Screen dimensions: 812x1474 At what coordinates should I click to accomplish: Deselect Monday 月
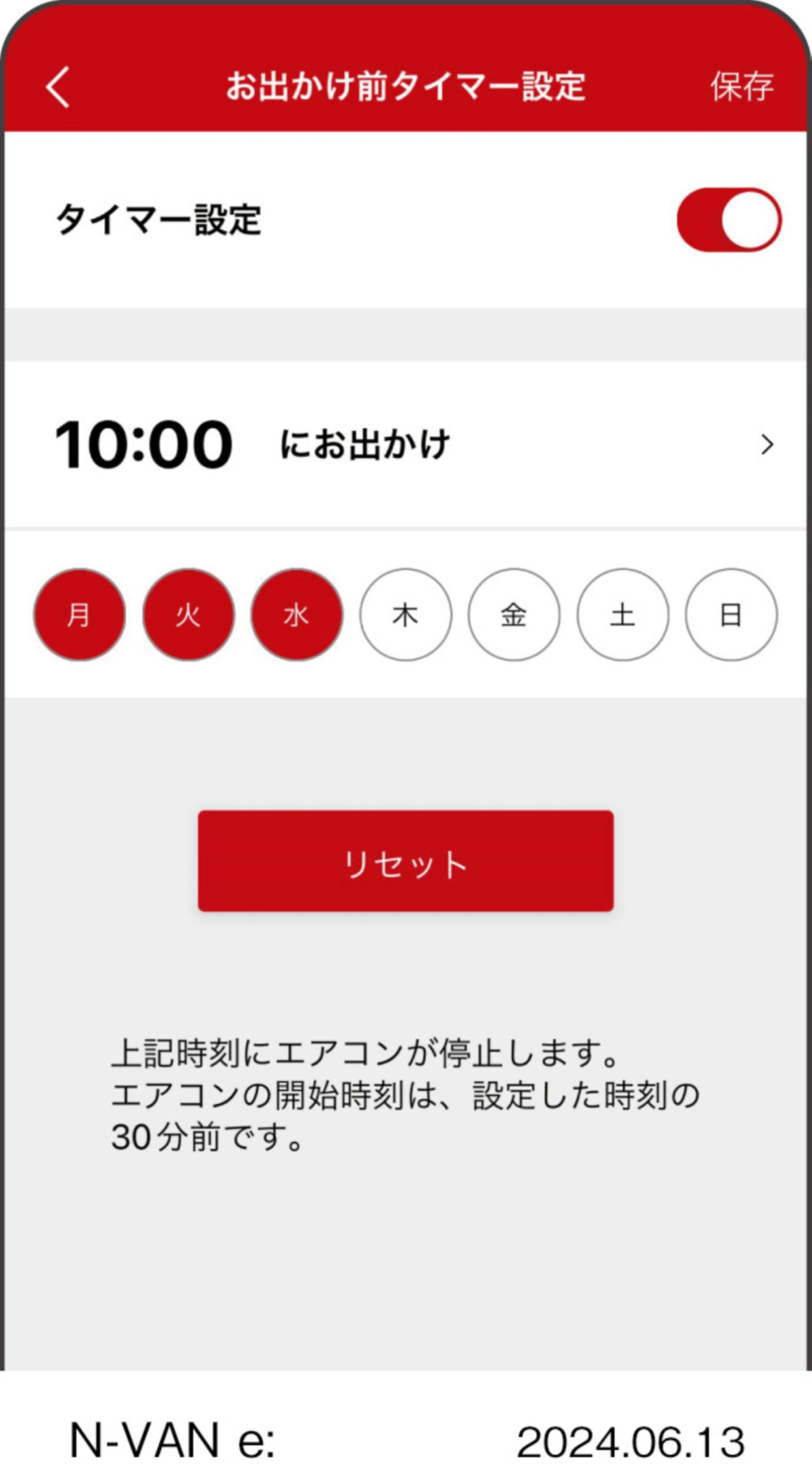79,614
